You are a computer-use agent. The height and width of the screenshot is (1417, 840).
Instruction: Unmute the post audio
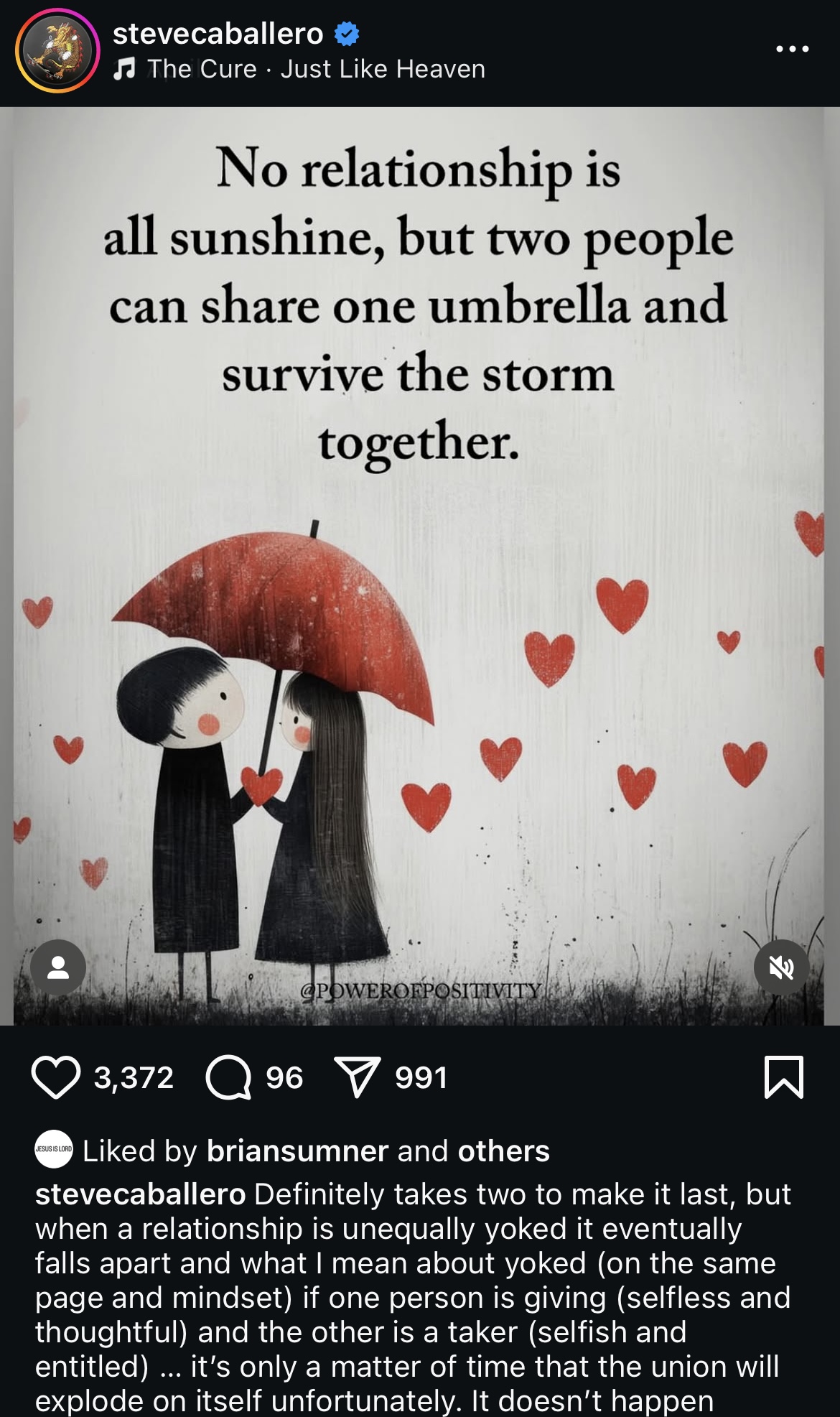[781, 967]
